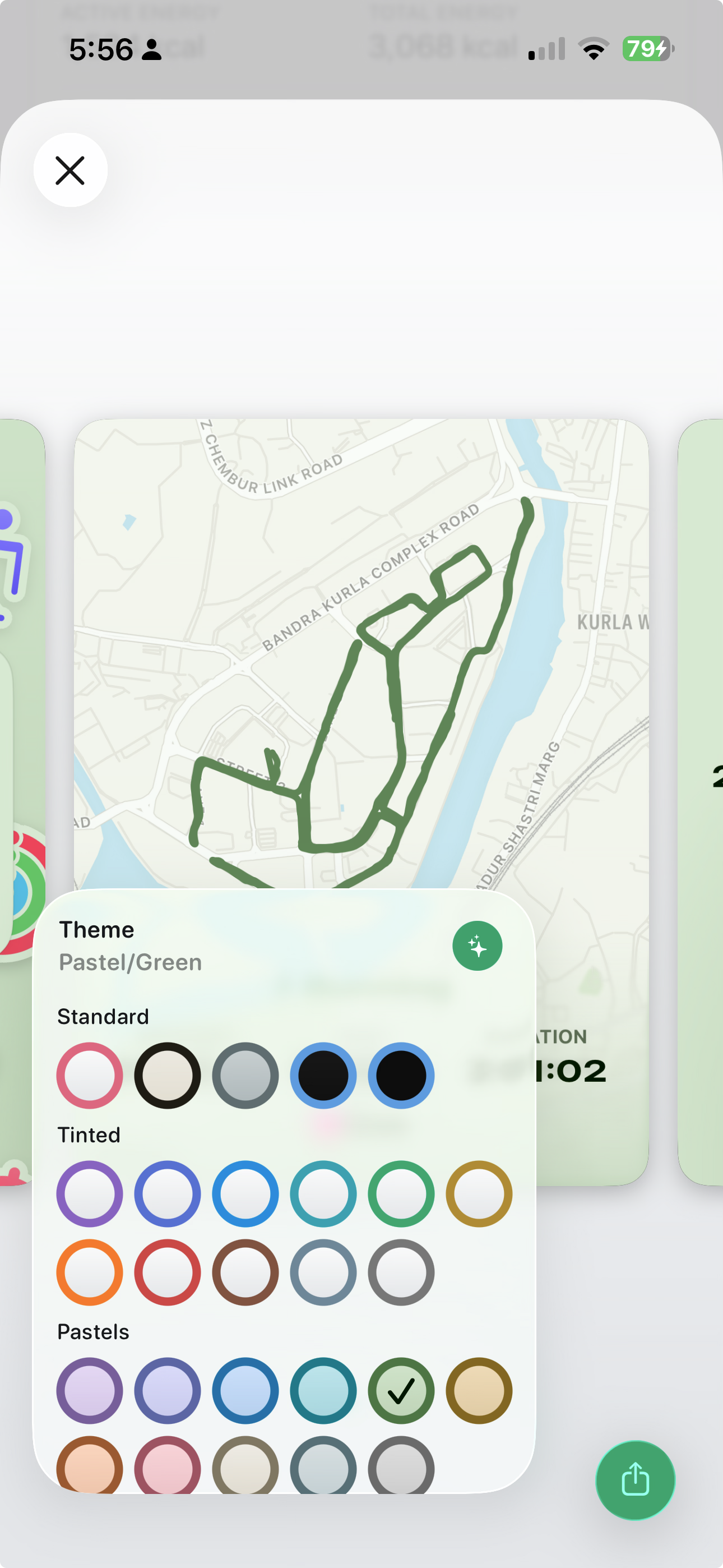Image resolution: width=723 pixels, height=1568 pixels.
Task: Select the purple Pastel theme swatch
Action: (90, 1390)
